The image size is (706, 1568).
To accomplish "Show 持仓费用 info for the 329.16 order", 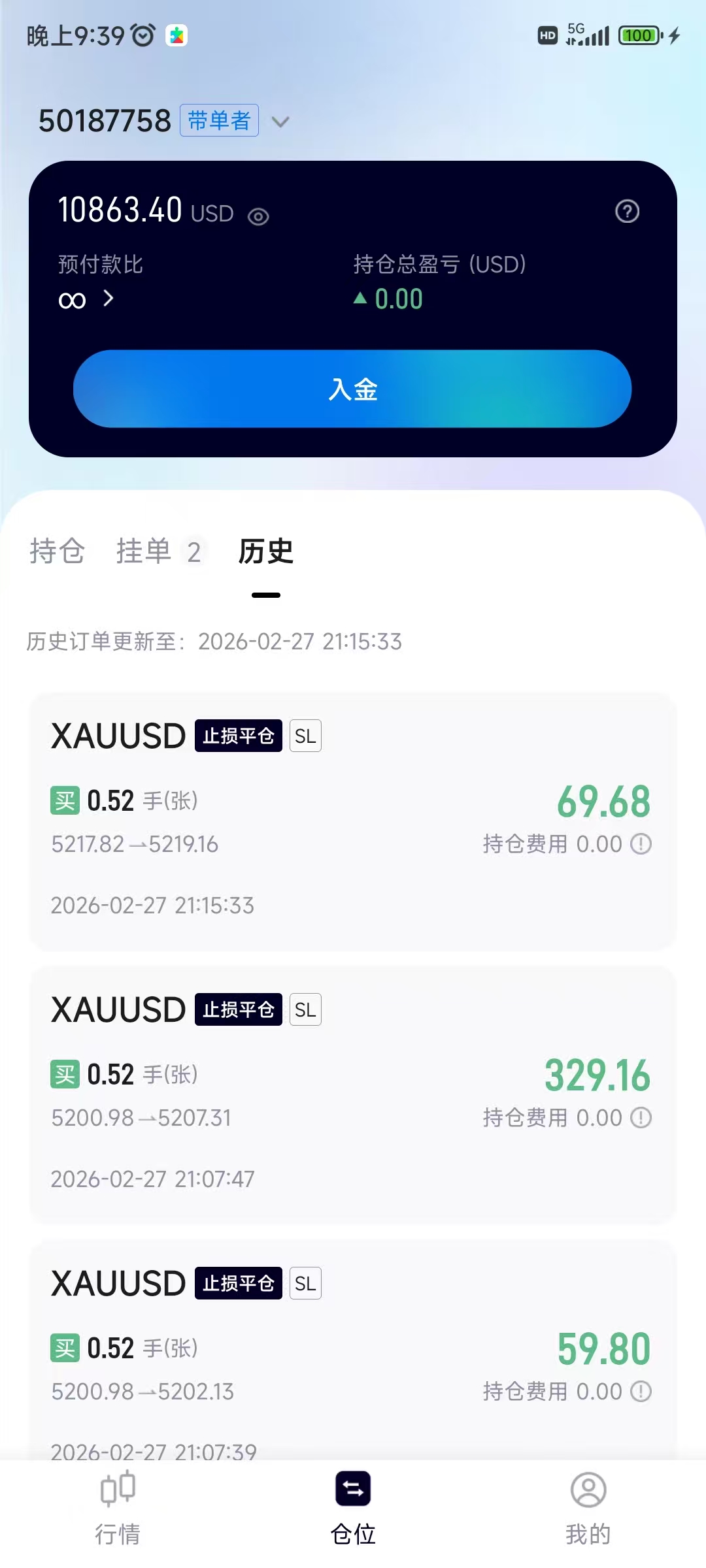I will (x=641, y=1118).
